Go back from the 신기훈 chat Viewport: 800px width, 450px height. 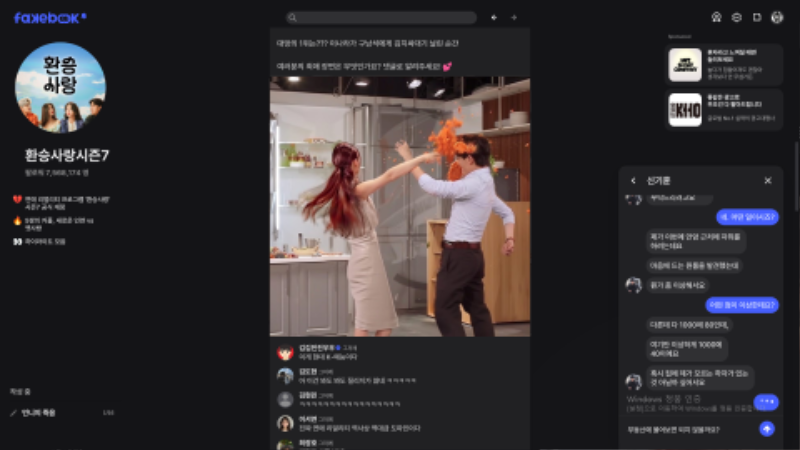tap(633, 181)
